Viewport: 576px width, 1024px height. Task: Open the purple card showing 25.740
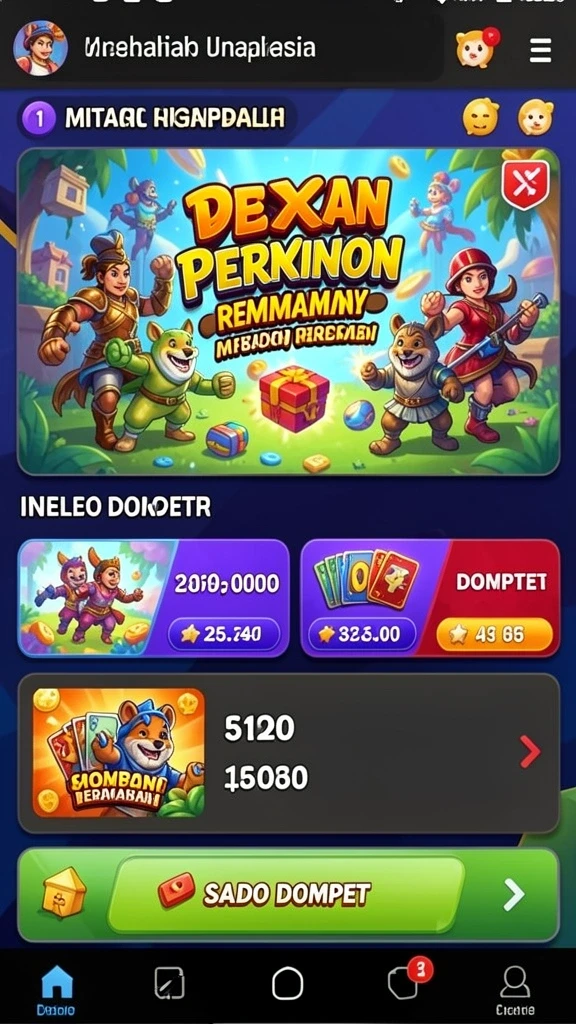pos(153,598)
